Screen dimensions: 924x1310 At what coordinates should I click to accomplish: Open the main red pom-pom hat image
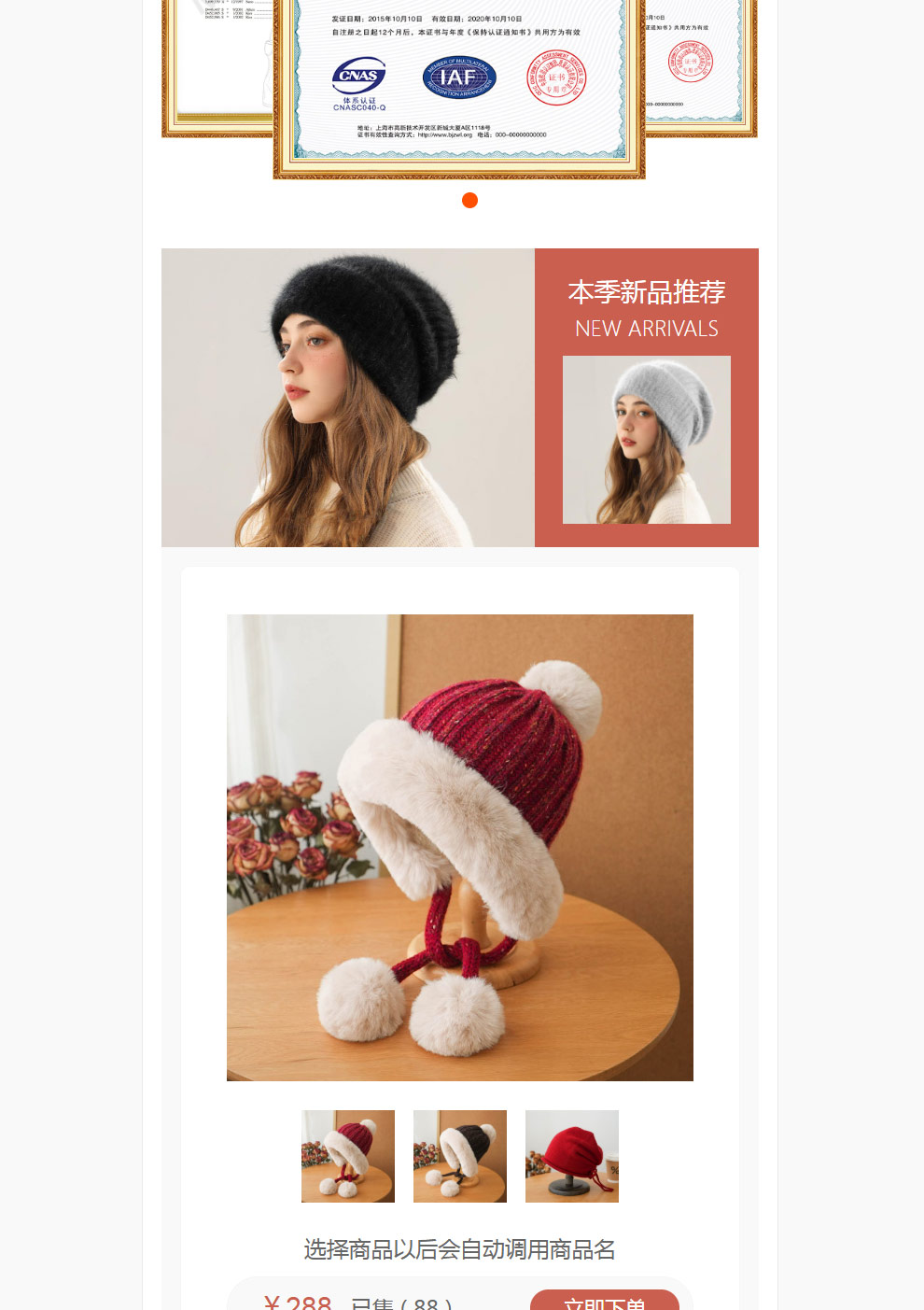459,847
